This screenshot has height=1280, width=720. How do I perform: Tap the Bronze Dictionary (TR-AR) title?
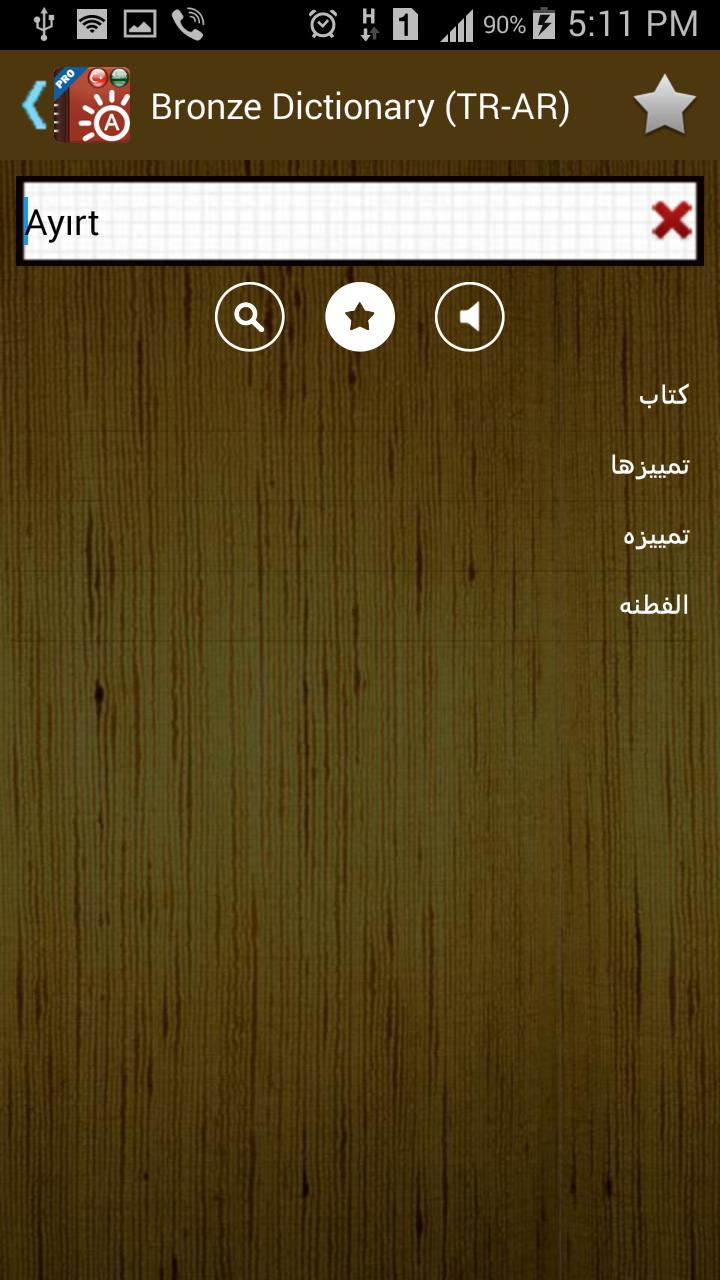pyautogui.click(x=362, y=103)
